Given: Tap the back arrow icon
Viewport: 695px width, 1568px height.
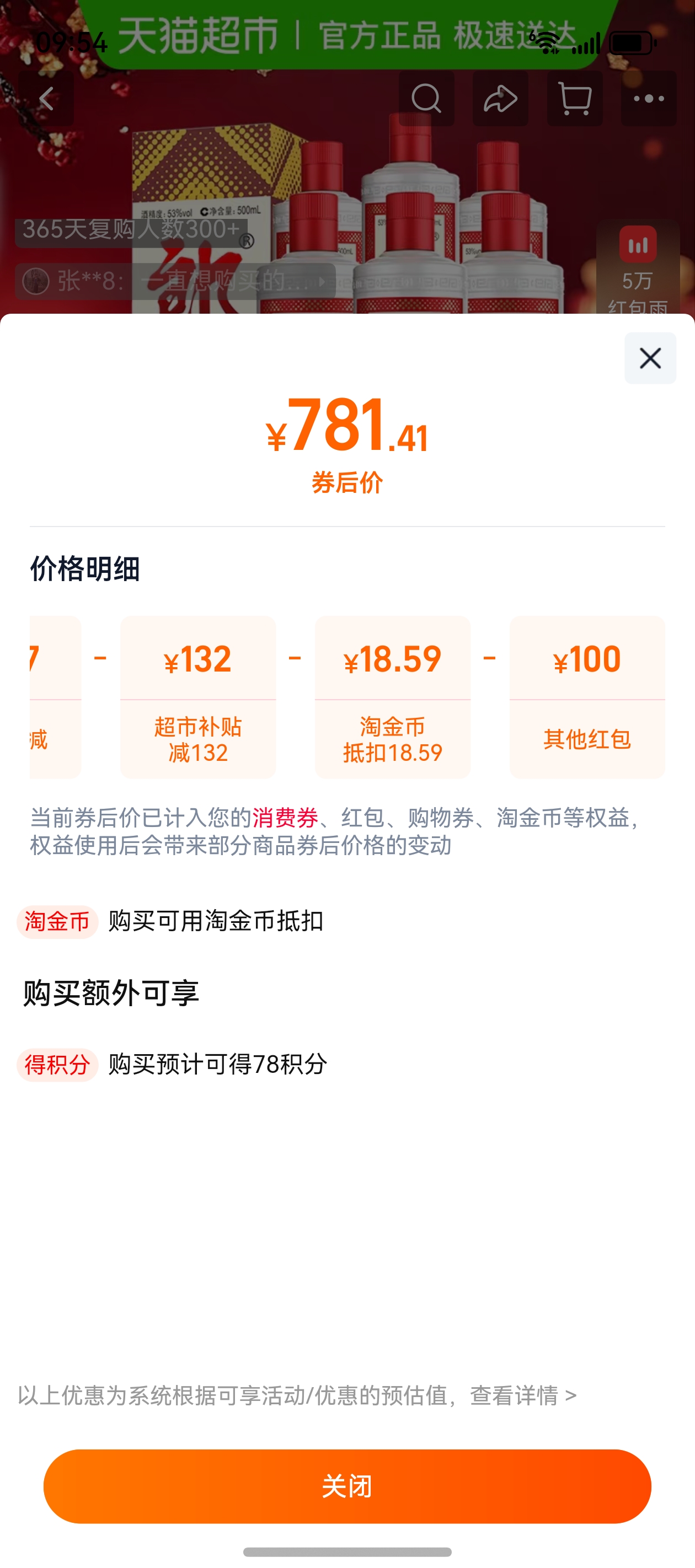Looking at the screenshot, I should (x=46, y=98).
